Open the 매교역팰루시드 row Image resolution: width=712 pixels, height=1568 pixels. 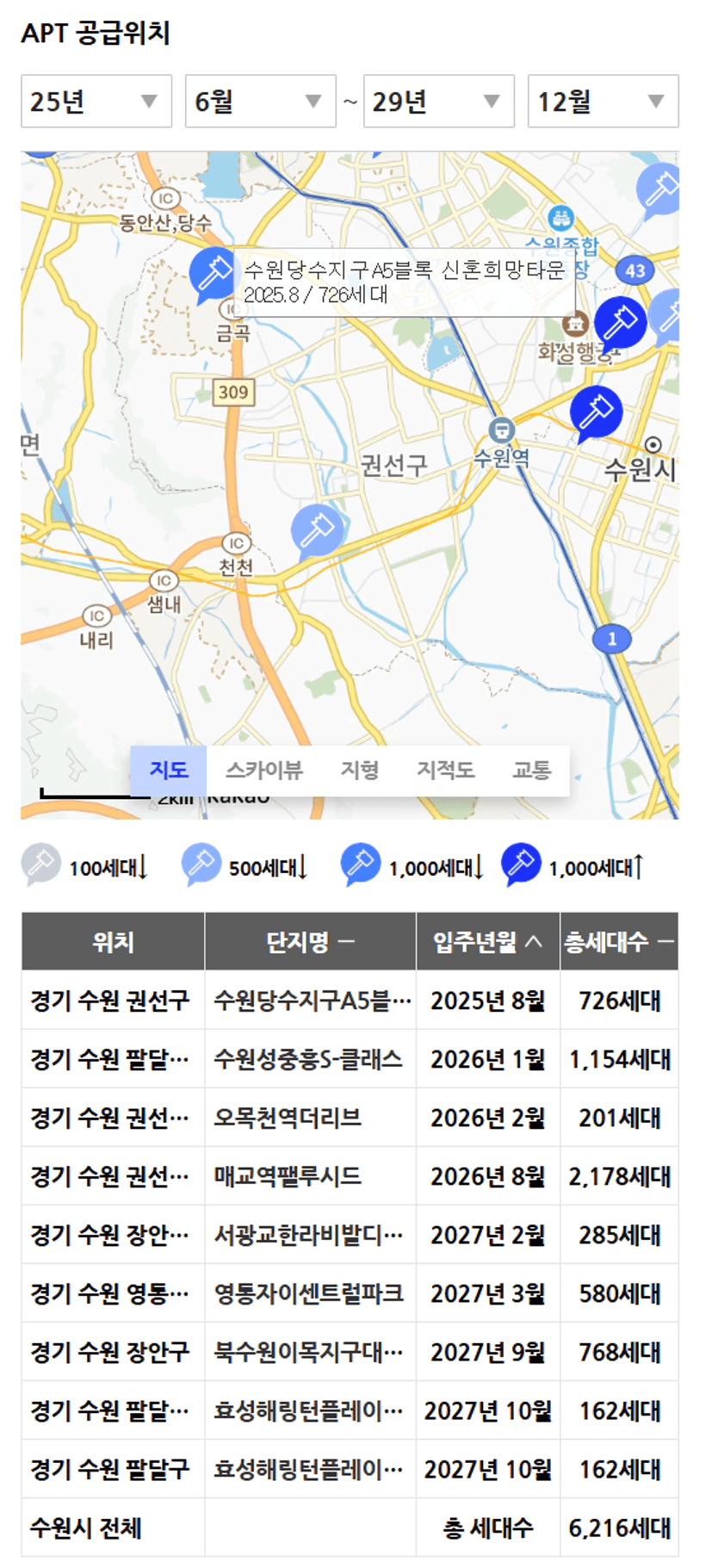coord(350,1176)
